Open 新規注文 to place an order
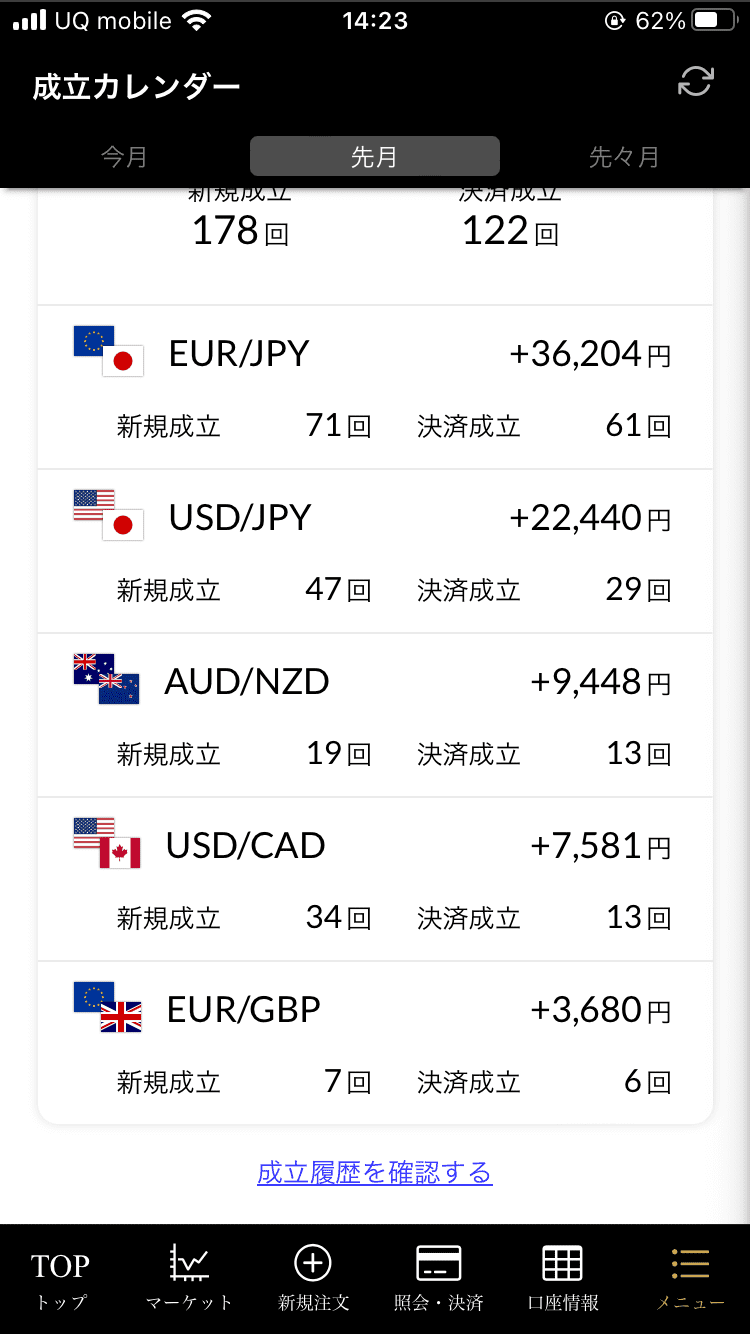 (313, 1279)
